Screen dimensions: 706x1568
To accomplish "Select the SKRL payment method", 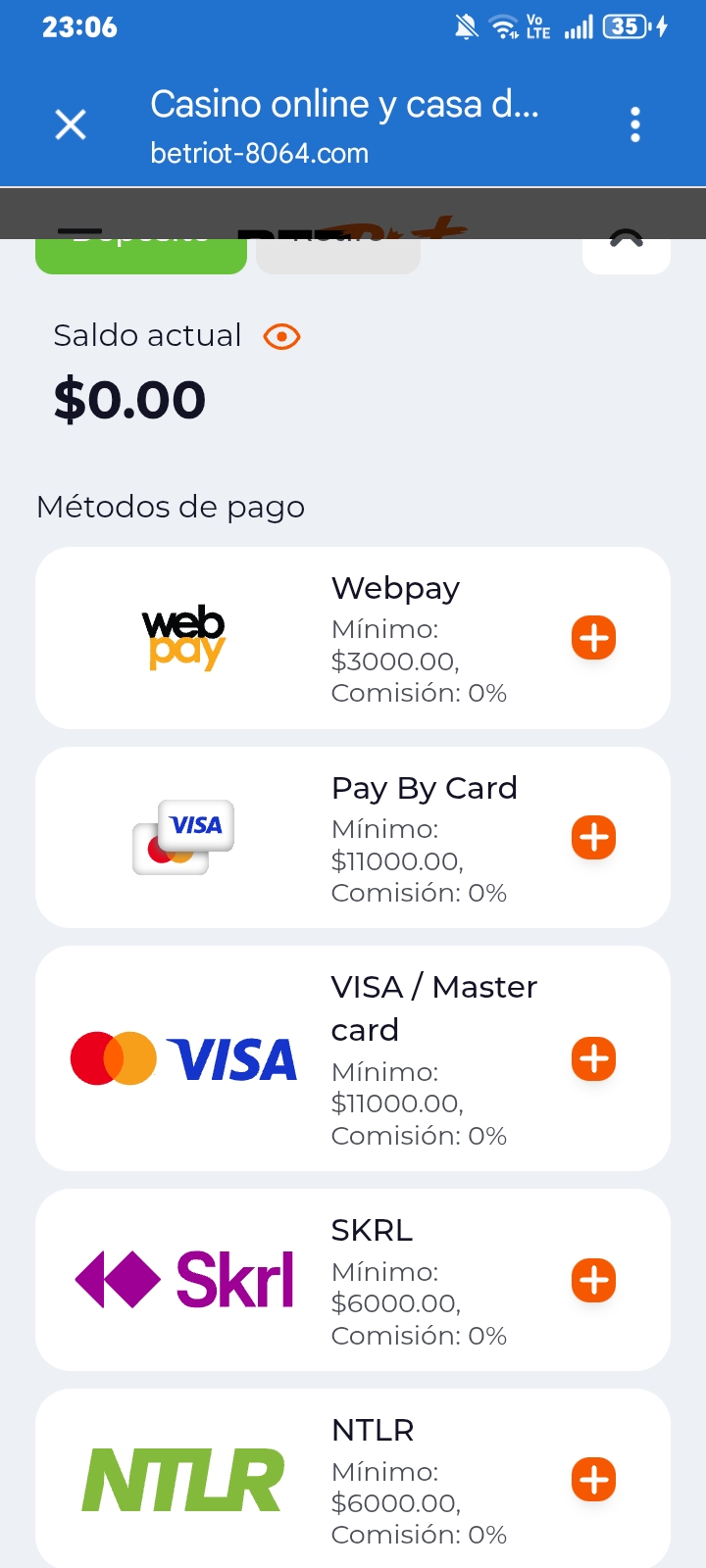I will coord(353,1280).
